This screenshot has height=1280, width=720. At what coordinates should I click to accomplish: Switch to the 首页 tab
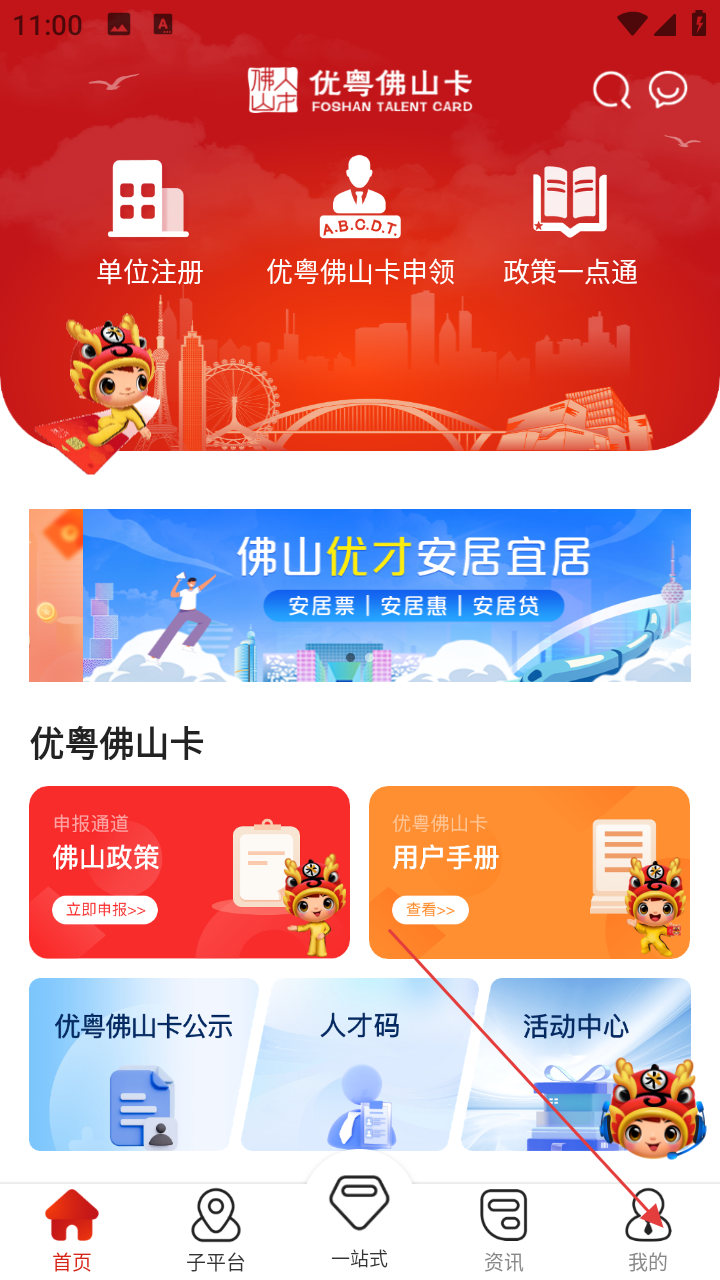pos(72,1232)
